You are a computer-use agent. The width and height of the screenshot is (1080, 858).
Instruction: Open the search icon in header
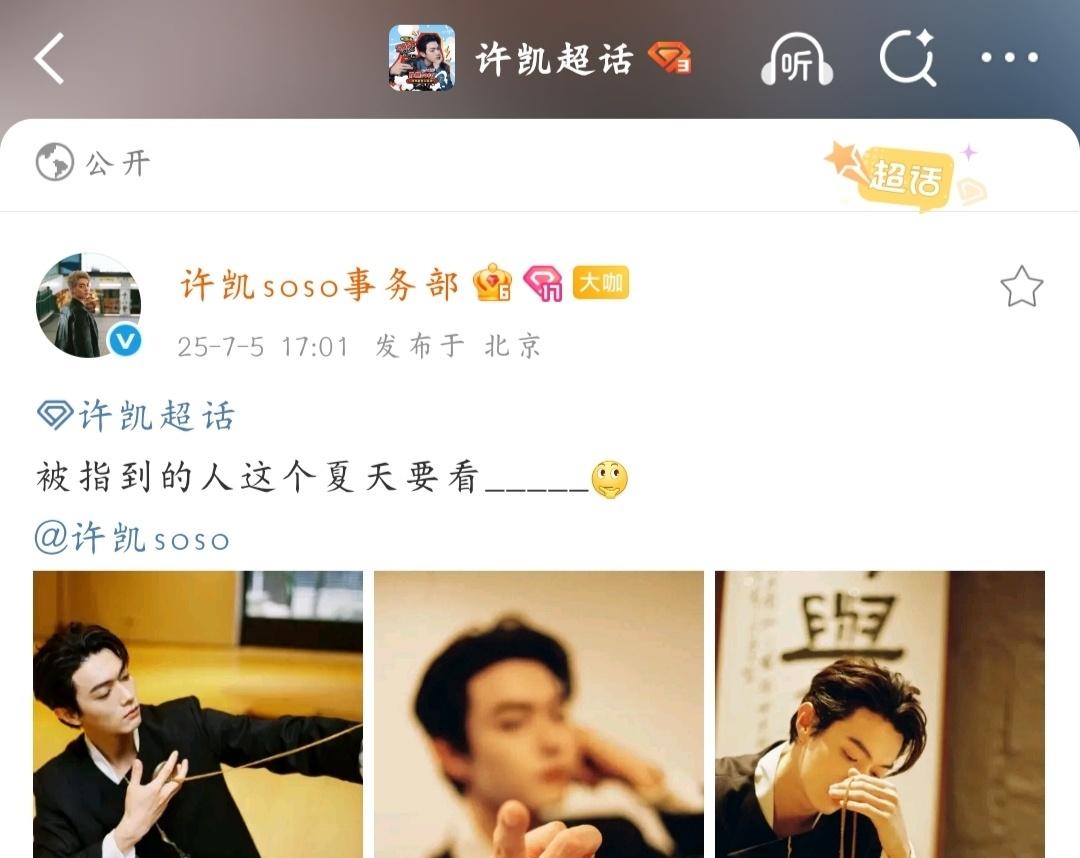click(907, 58)
